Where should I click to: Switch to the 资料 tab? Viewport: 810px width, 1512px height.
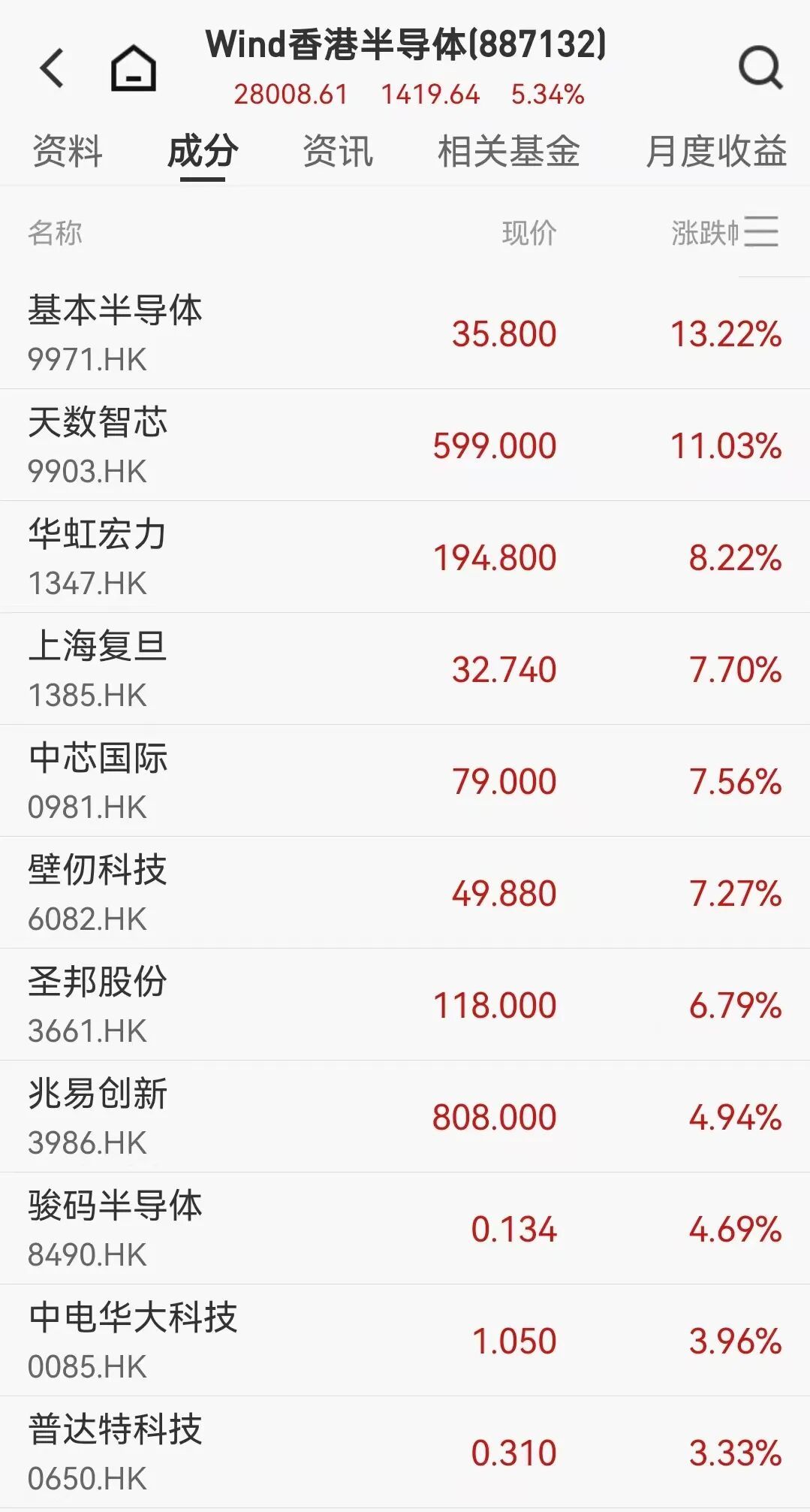click(x=68, y=151)
